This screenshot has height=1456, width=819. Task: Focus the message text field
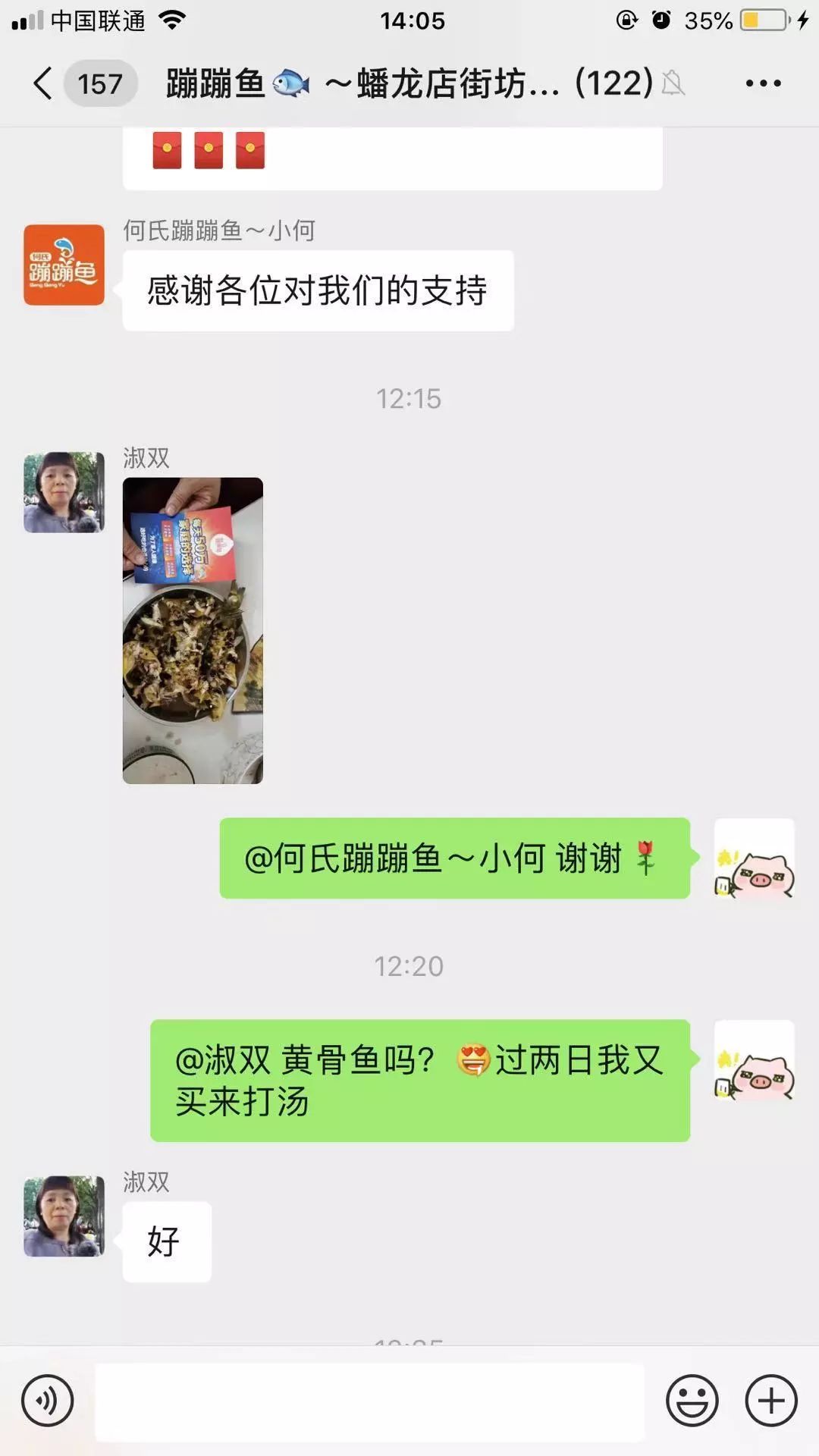coord(369,1401)
